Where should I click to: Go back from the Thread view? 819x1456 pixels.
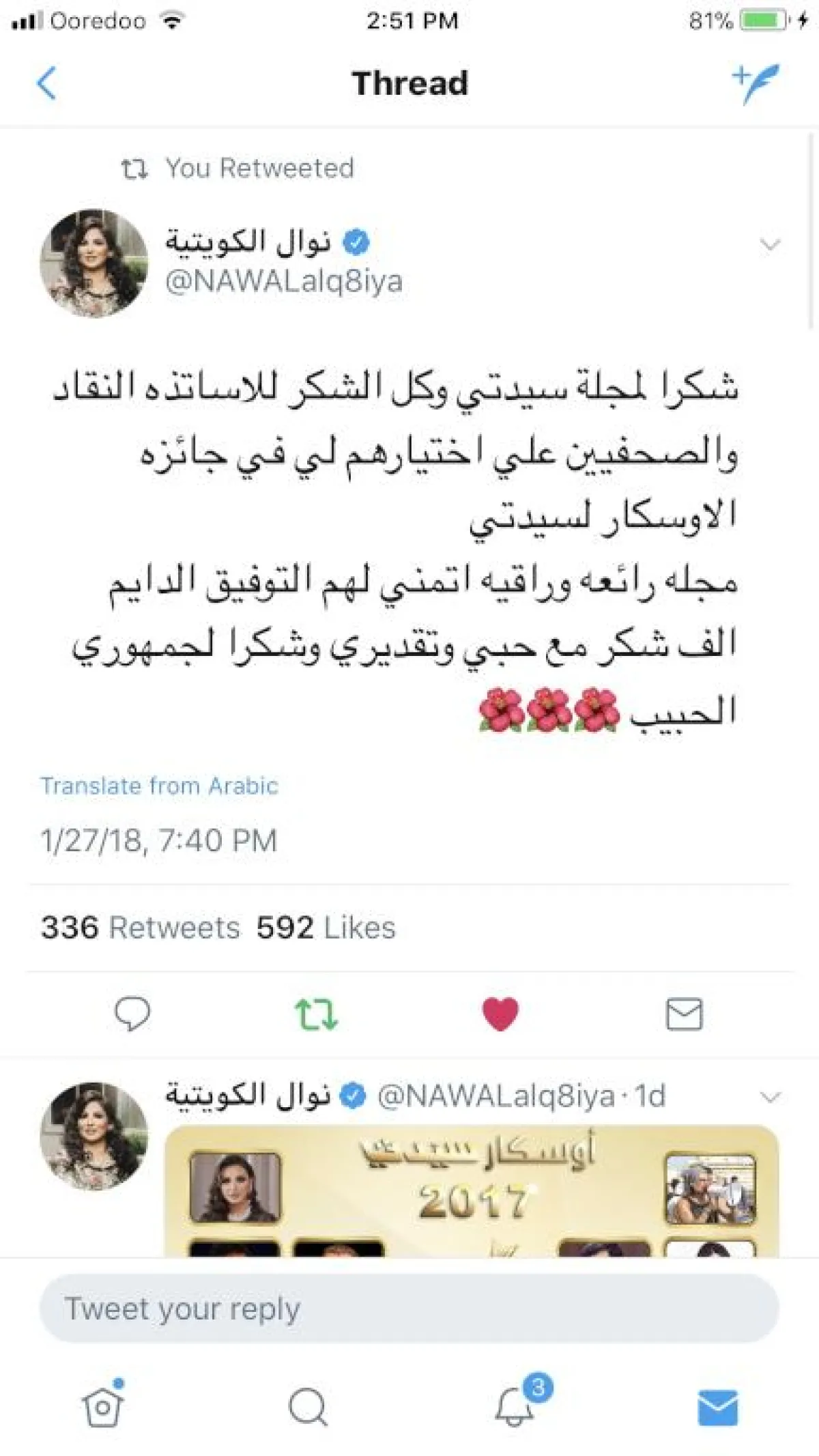[46, 83]
